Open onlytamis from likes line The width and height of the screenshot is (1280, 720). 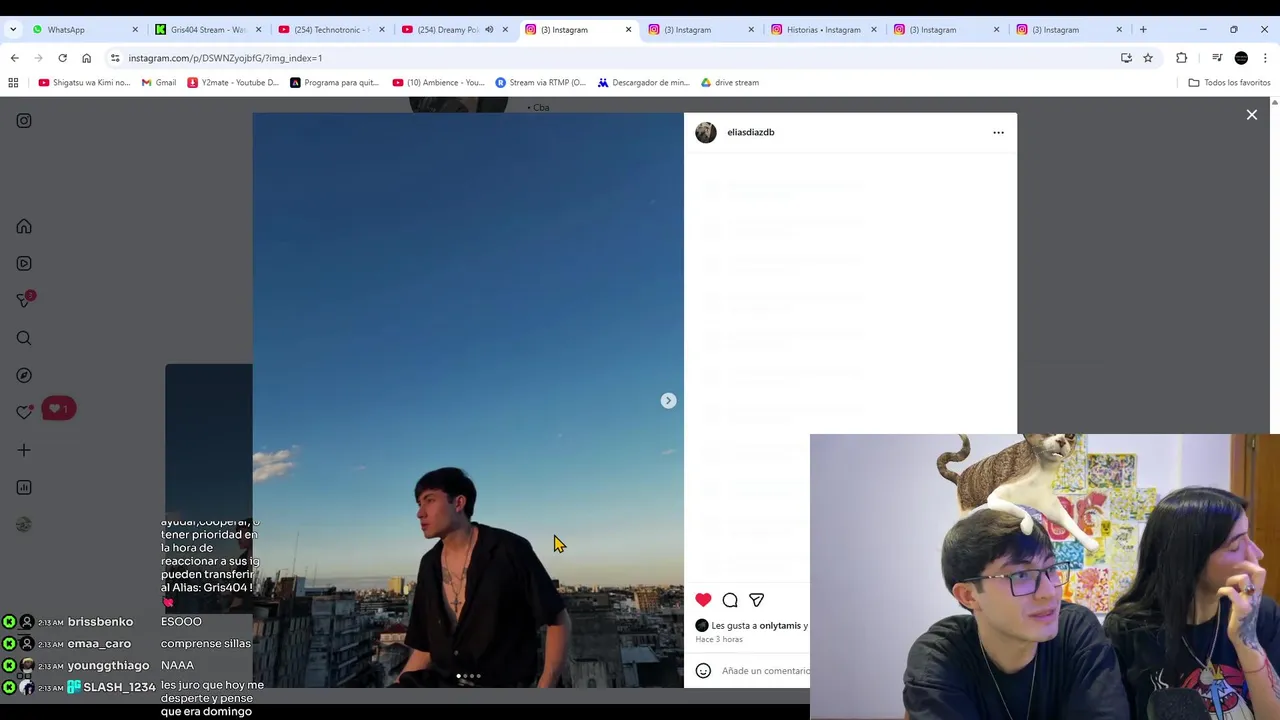click(x=780, y=626)
